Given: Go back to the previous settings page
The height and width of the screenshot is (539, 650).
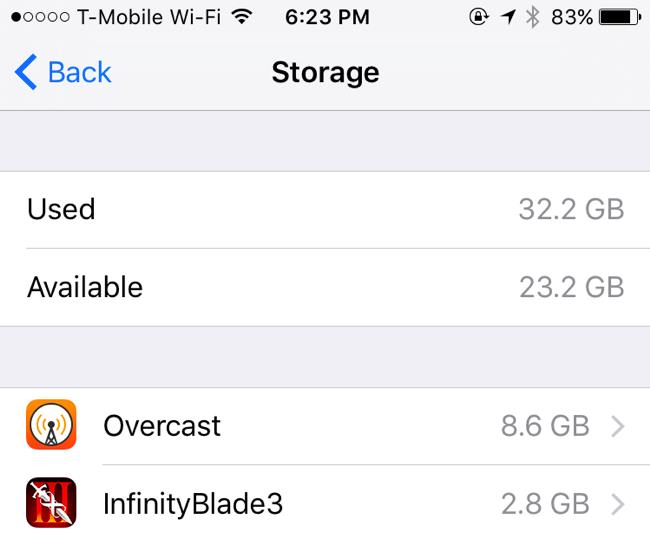Looking at the screenshot, I should click(64, 73).
